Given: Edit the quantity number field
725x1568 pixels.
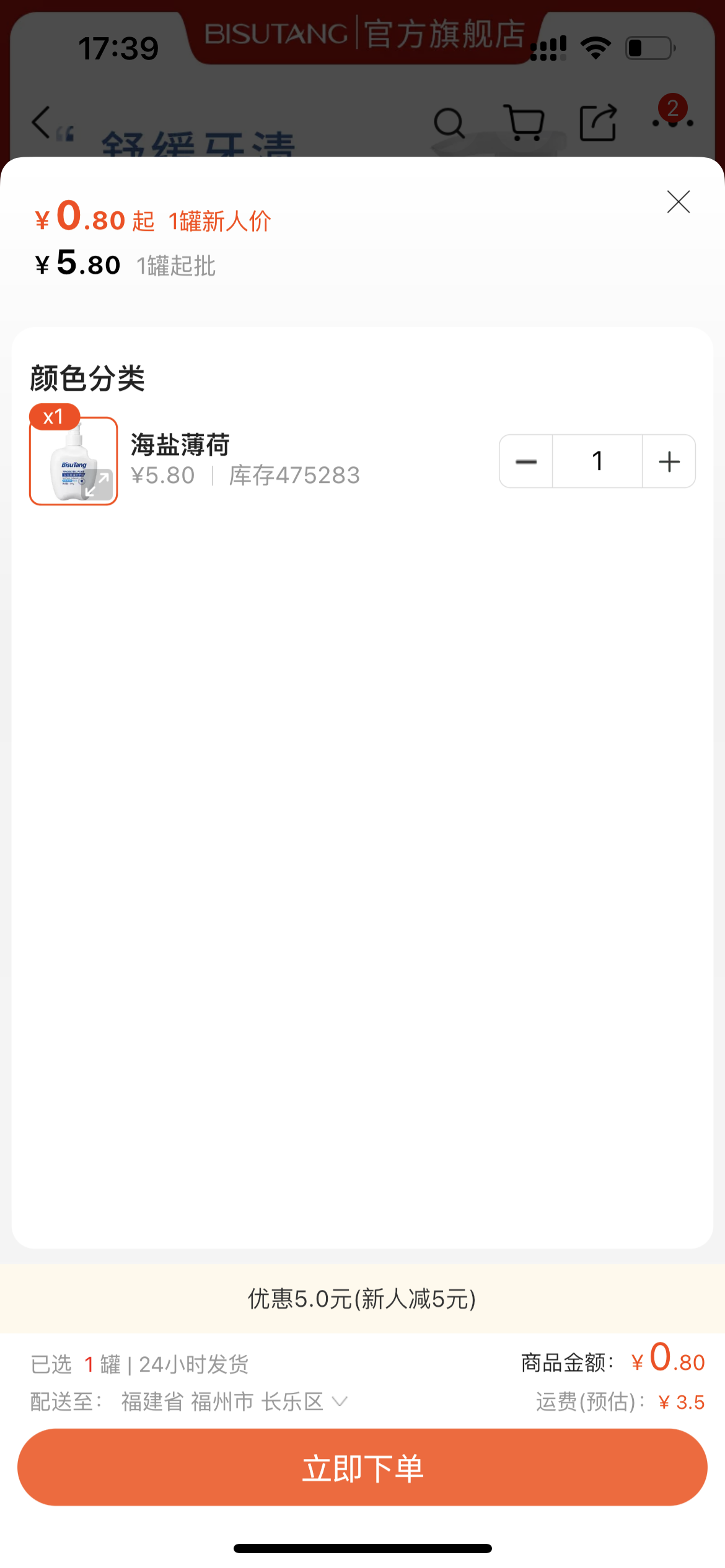Looking at the screenshot, I should 597,461.
